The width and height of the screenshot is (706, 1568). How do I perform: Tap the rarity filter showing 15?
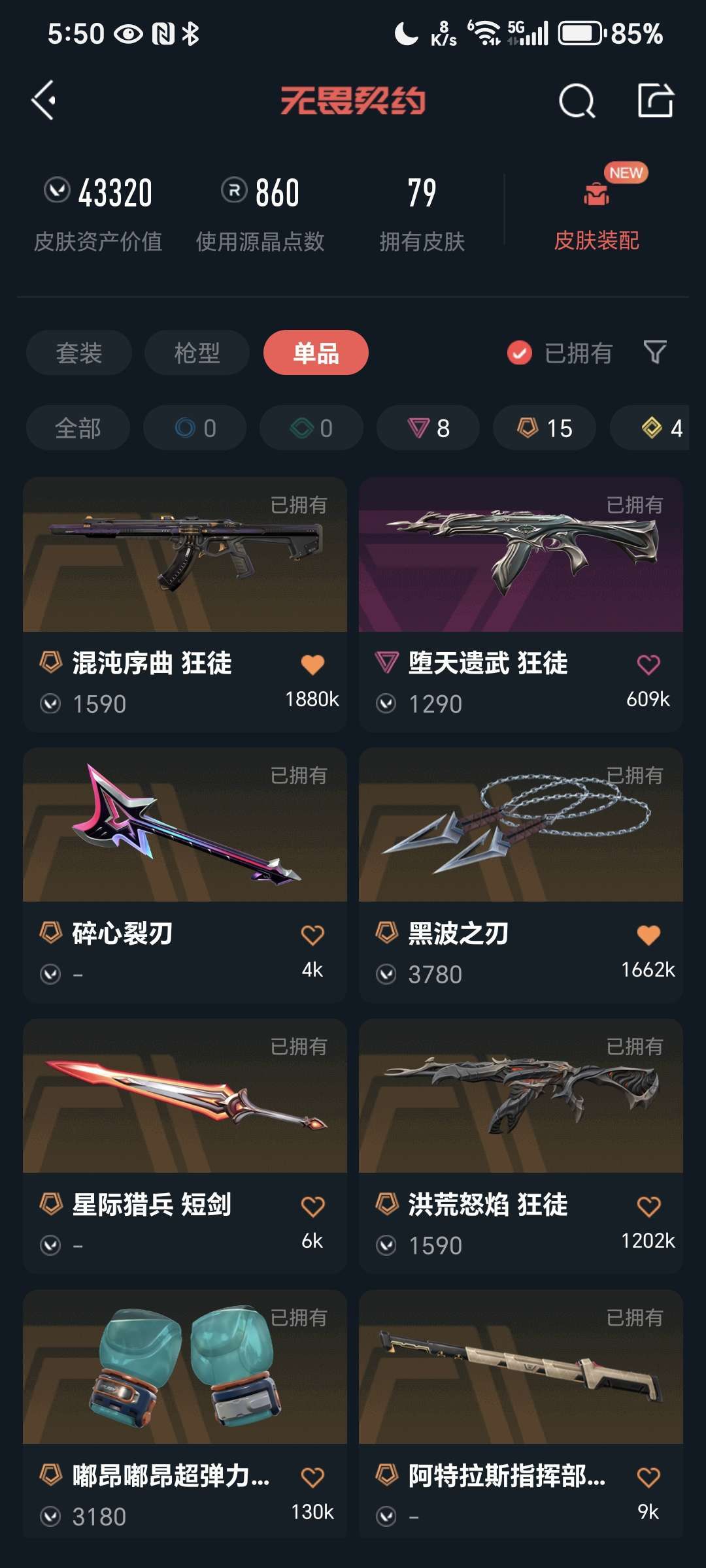[544, 428]
